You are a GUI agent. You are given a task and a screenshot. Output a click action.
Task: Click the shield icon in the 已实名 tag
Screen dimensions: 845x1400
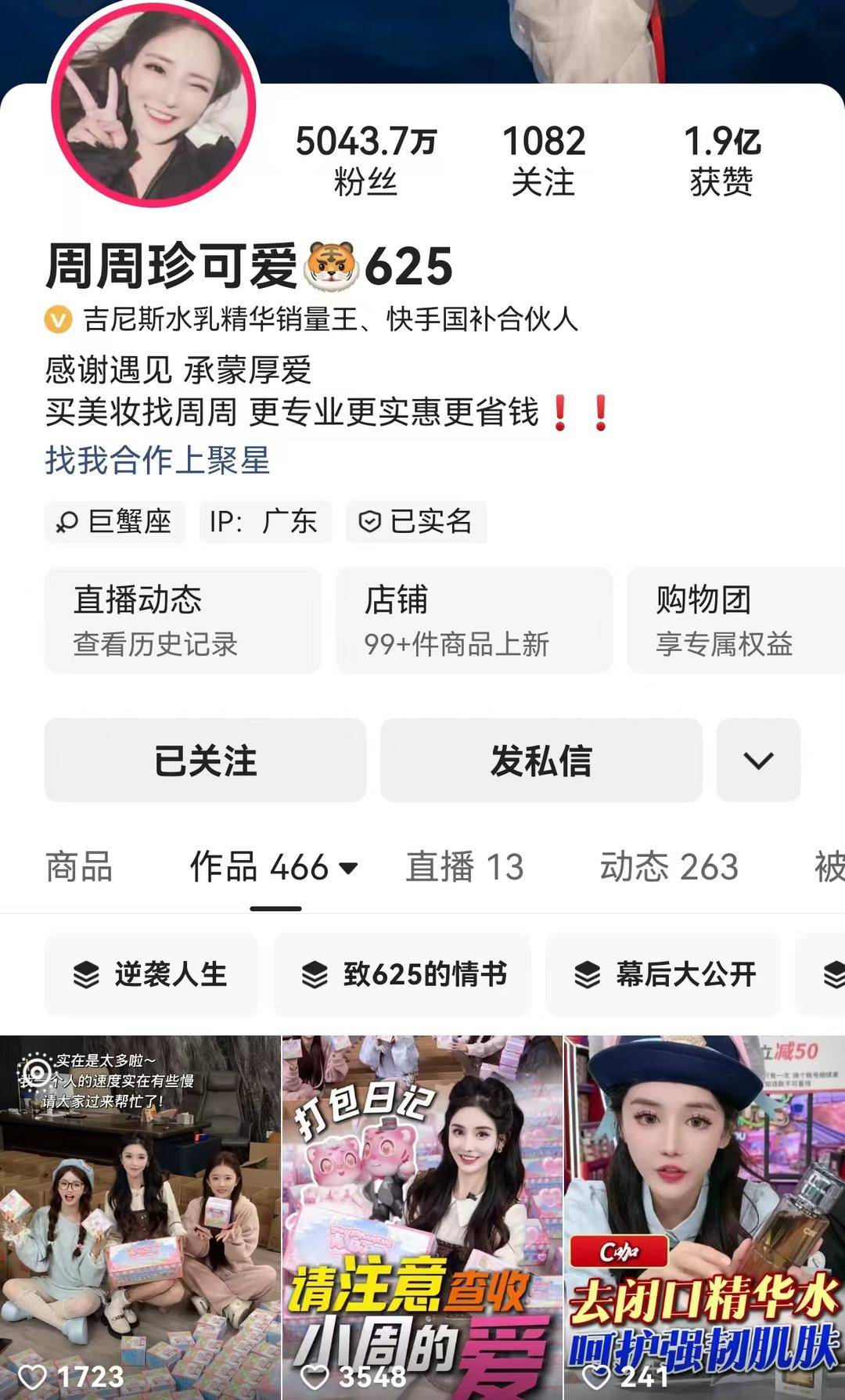[x=371, y=523]
